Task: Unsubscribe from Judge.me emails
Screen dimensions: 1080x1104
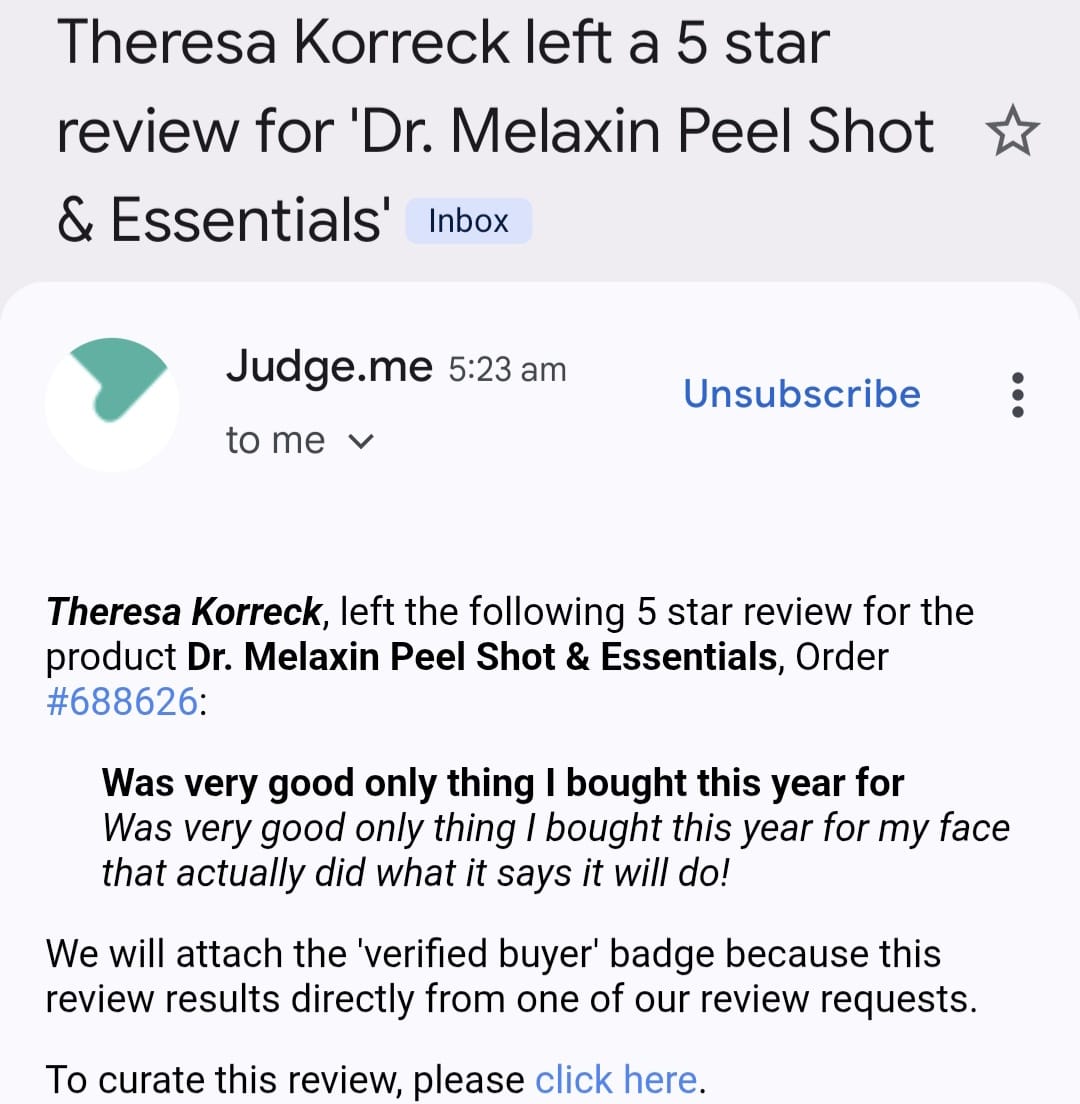Action: click(801, 393)
